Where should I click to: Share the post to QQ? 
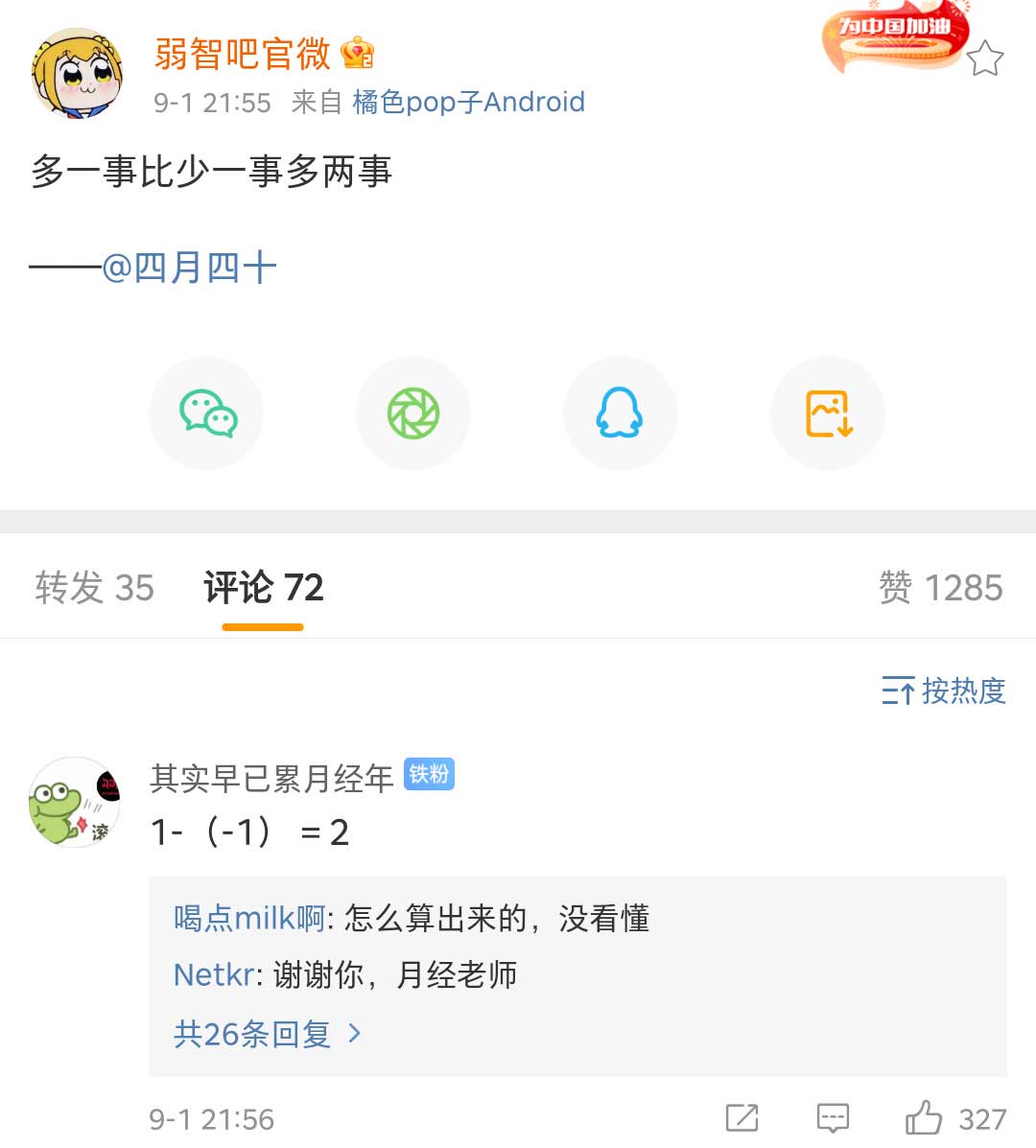[620, 413]
